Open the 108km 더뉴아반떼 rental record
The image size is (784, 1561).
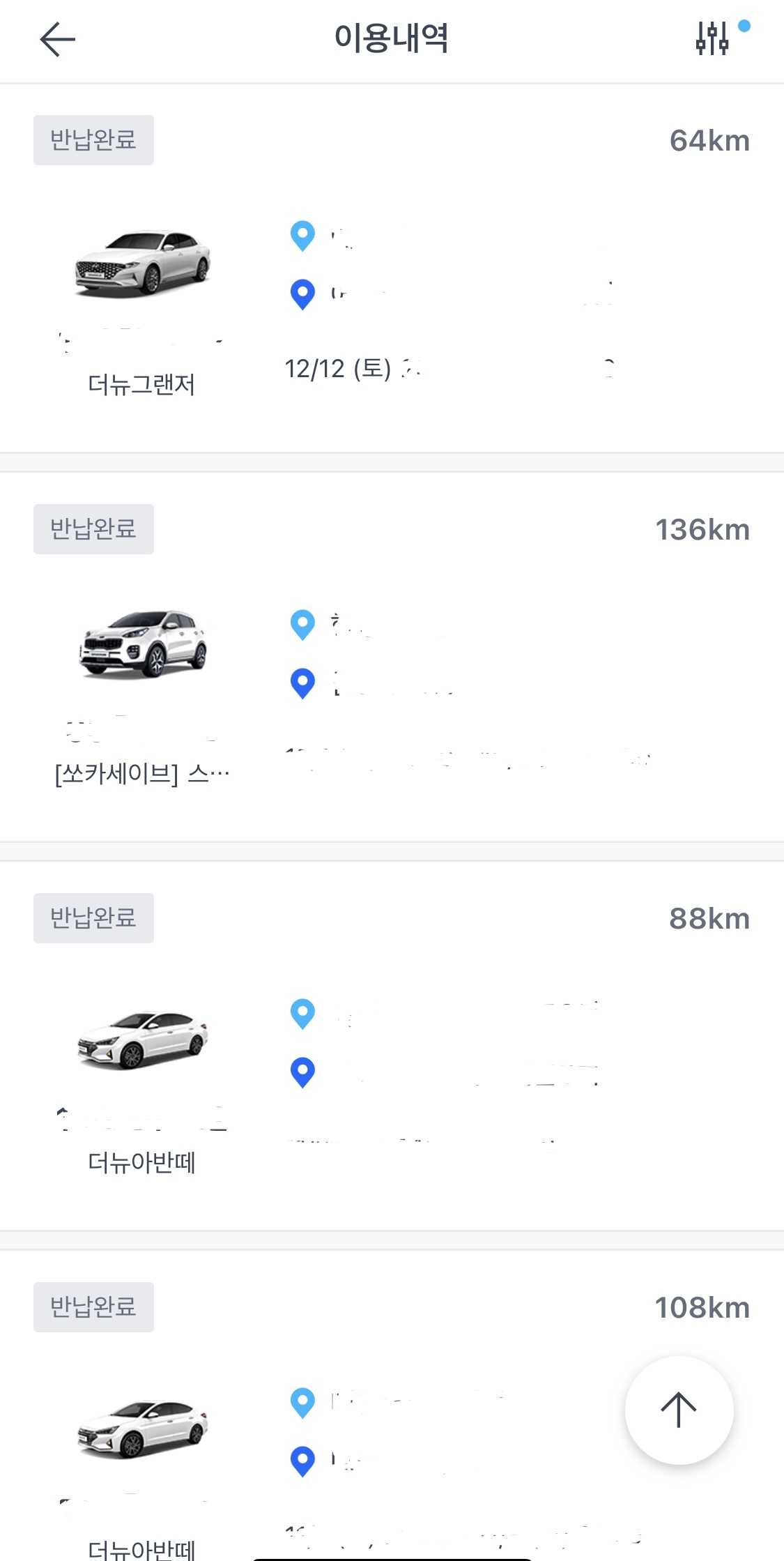click(392, 1406)
